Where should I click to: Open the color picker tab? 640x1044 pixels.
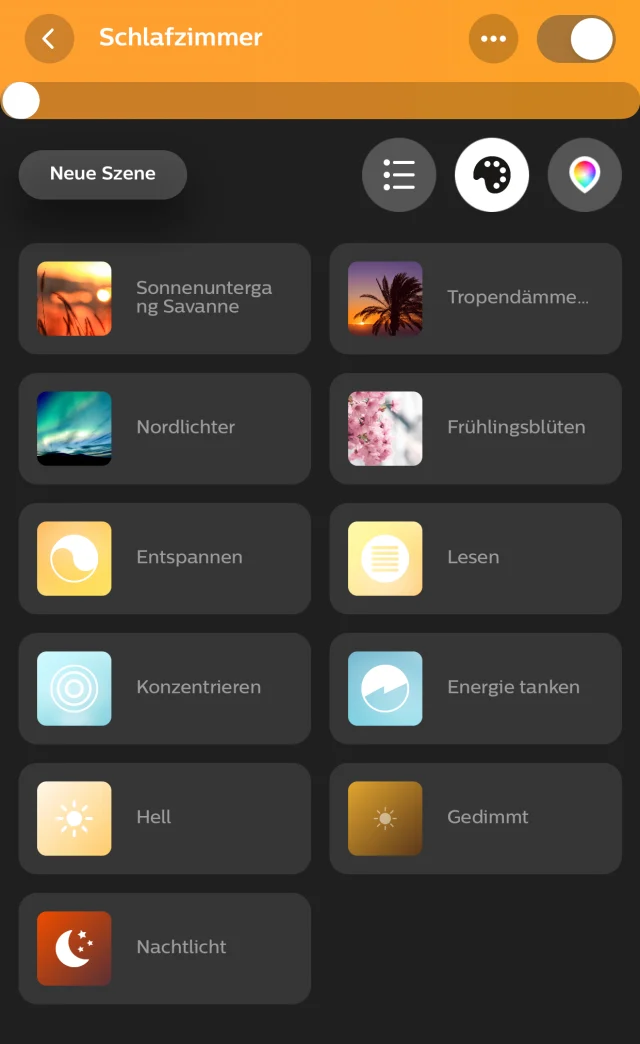(x=584, y=175)
